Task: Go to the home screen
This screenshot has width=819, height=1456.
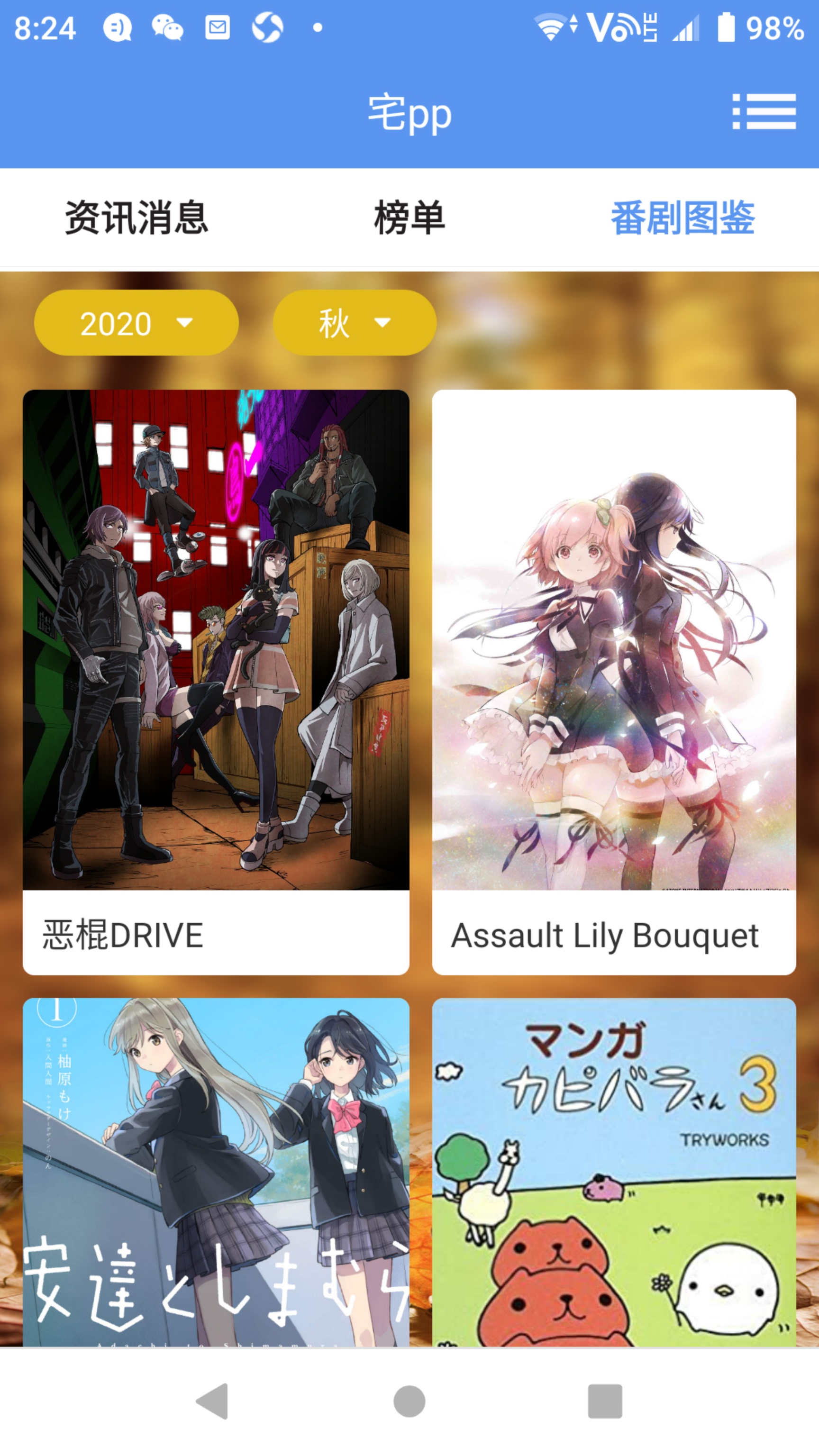Action: click(409, 1401)
